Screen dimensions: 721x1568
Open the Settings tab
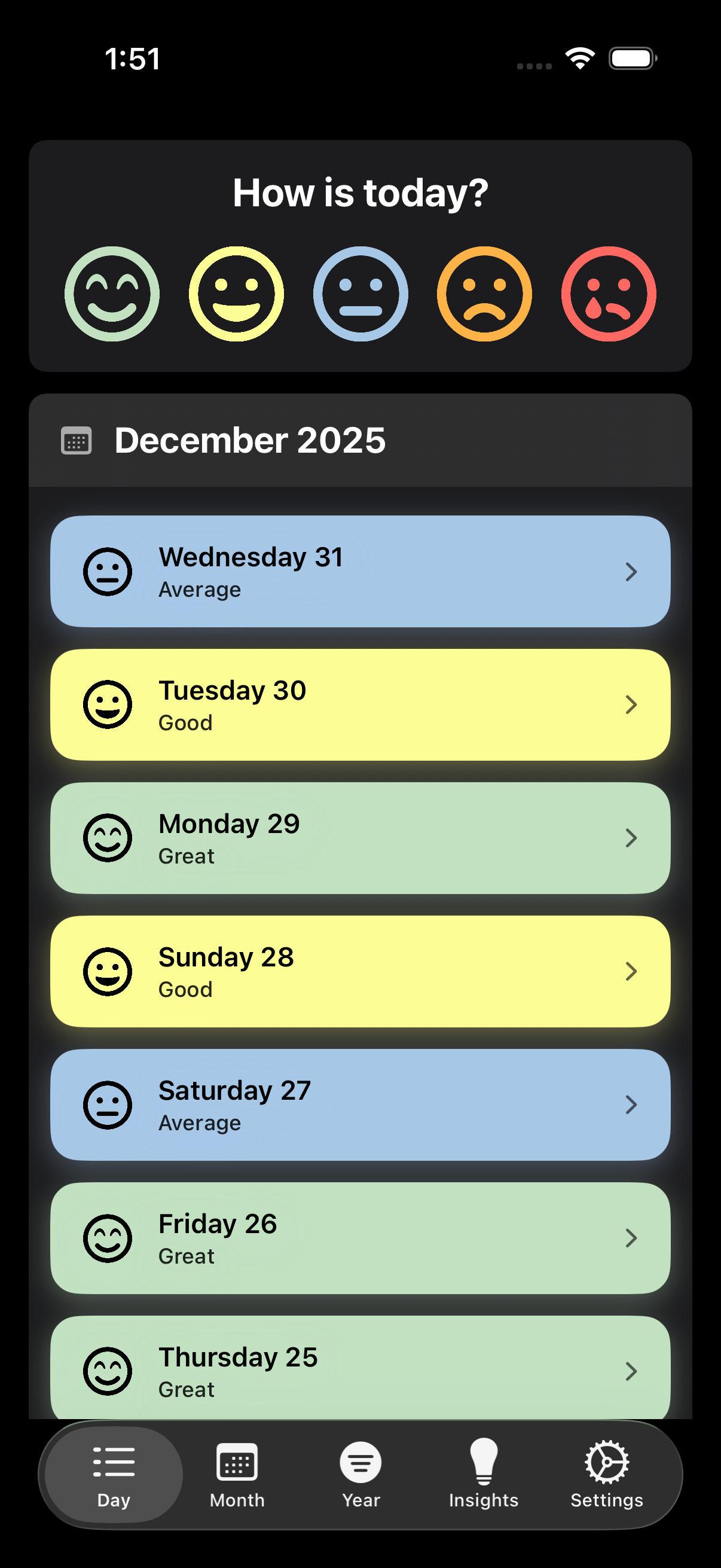point(607,1474)
